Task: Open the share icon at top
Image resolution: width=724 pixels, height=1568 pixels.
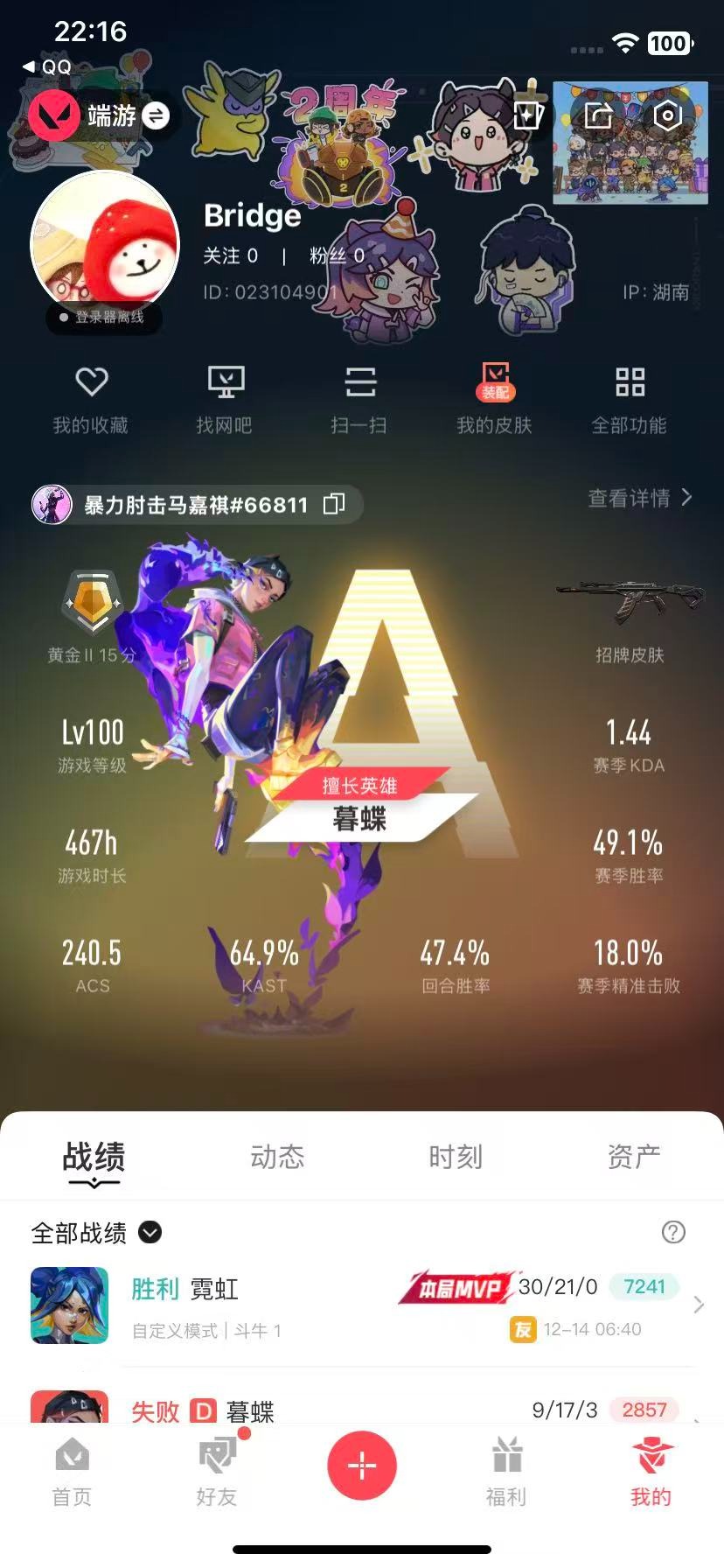Action: tap(599, 115)
